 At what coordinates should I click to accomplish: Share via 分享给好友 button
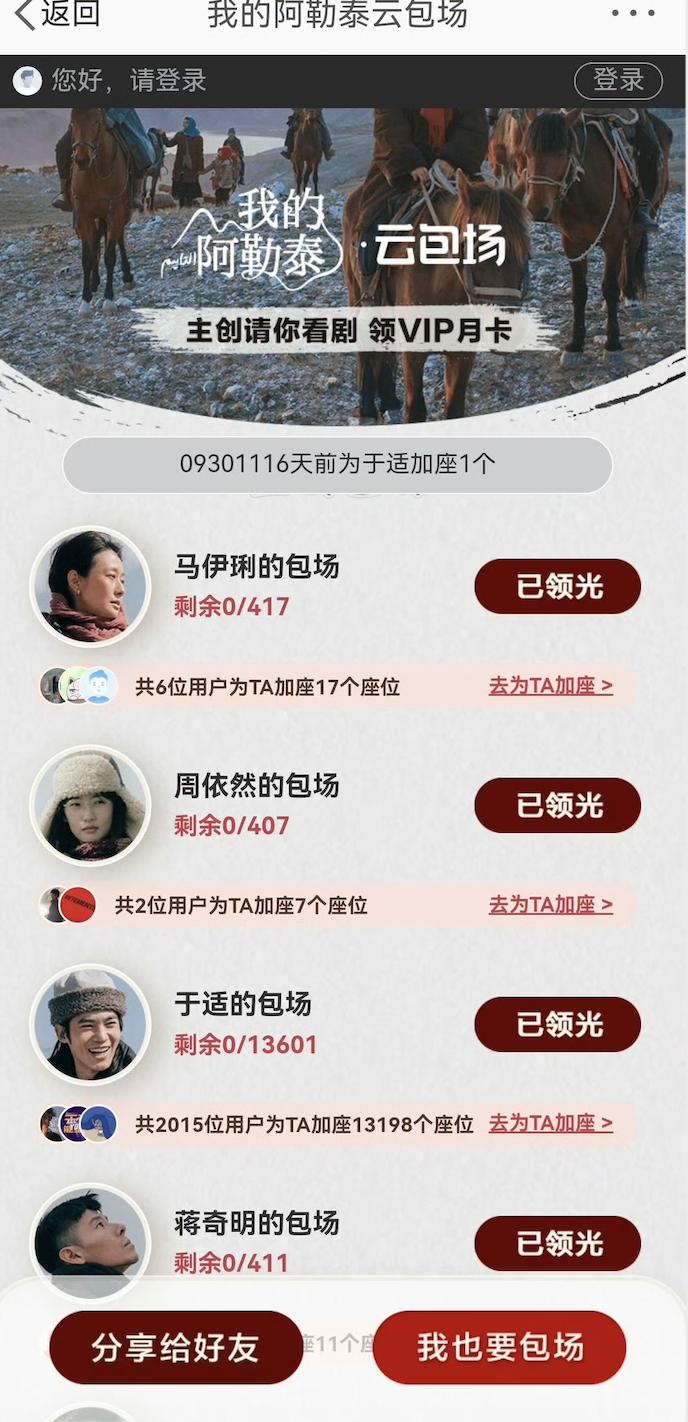[x=175, y=1347]
